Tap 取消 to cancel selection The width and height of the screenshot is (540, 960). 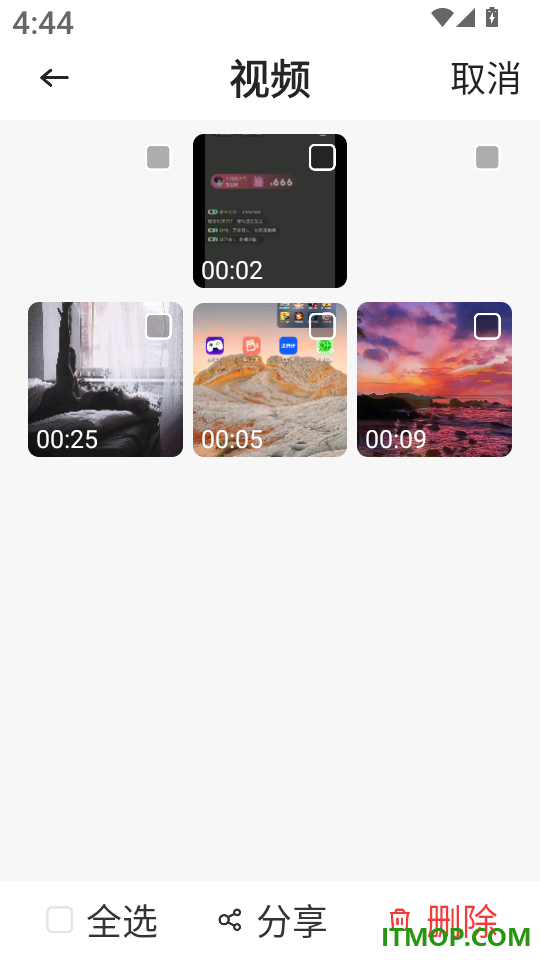point(486,78)
